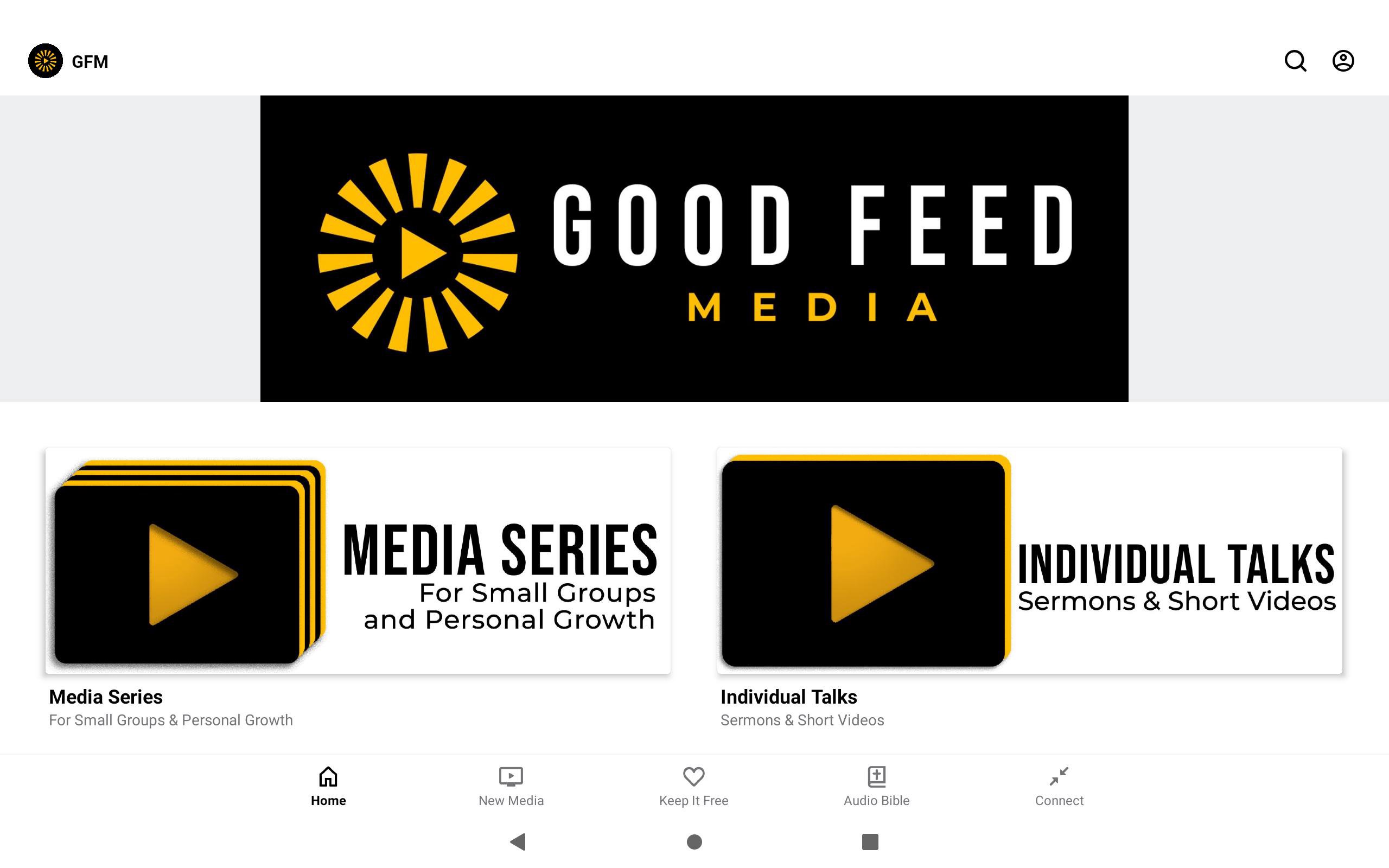Image resolution: width=1389 pixels, height=868 pixels.
Task: Tap the system recent apps button
Action: click(870, 841)
